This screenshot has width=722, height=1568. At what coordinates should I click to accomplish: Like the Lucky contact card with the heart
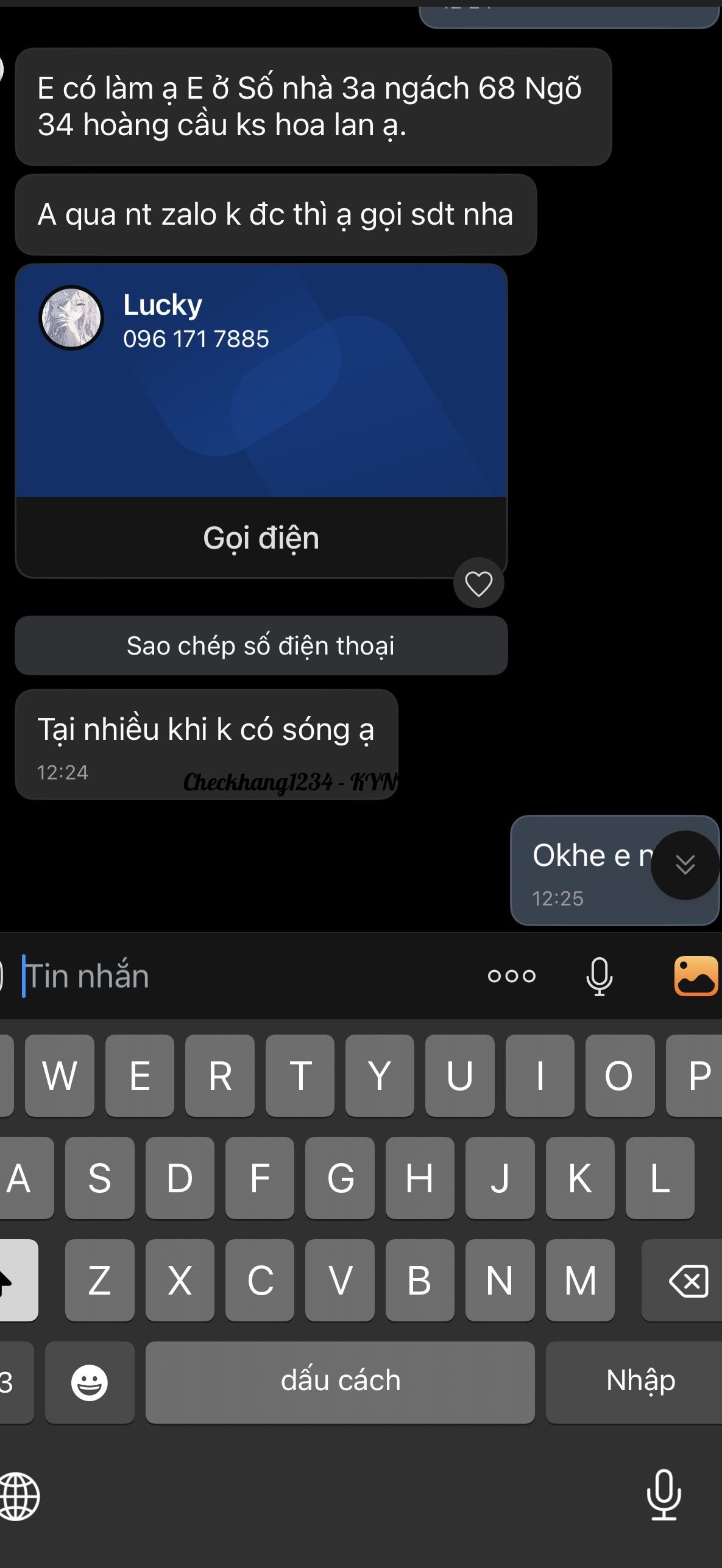(x=479, y=583)
